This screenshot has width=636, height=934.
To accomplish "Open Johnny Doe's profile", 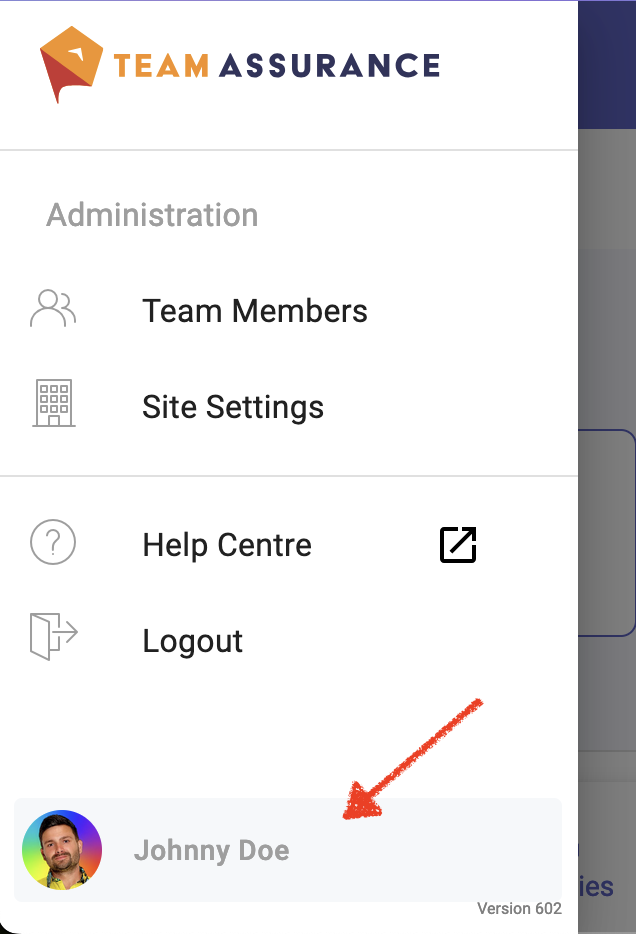I will (x=211, y=851).
